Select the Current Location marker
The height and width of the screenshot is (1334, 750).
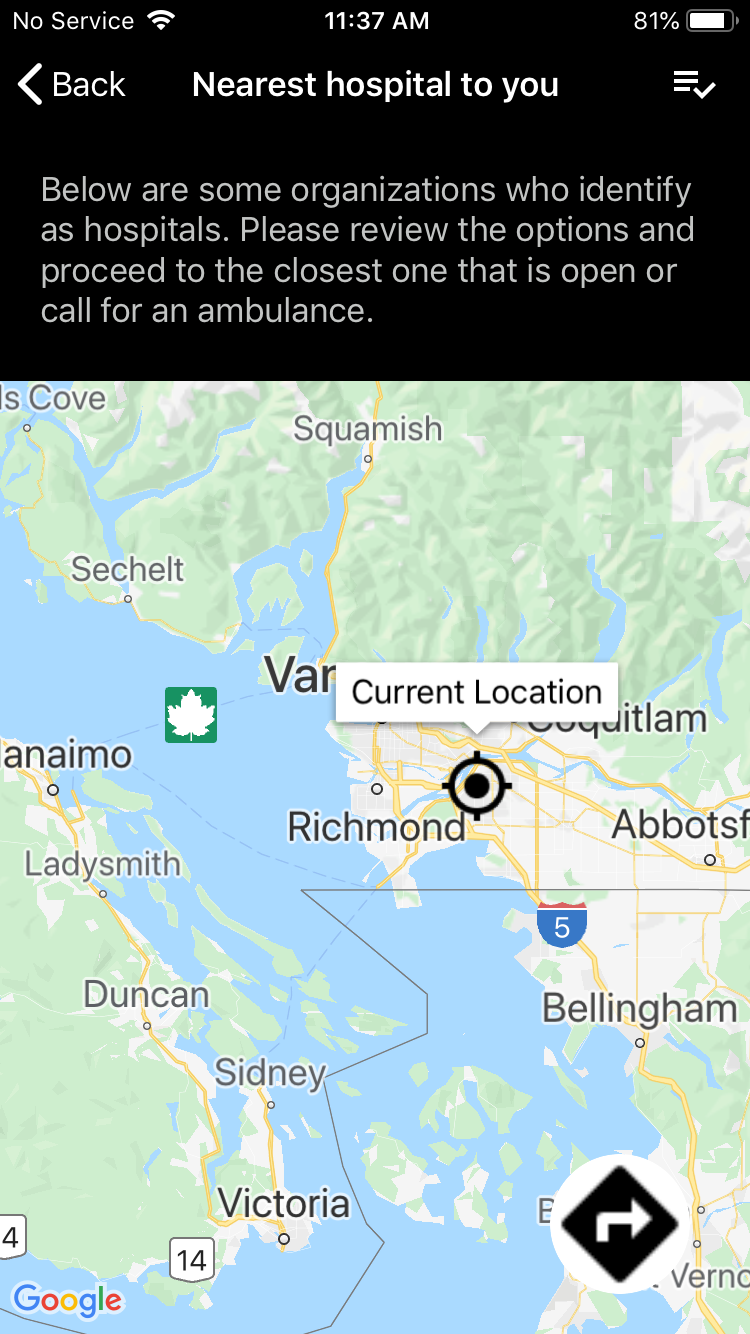coord(477,786)
